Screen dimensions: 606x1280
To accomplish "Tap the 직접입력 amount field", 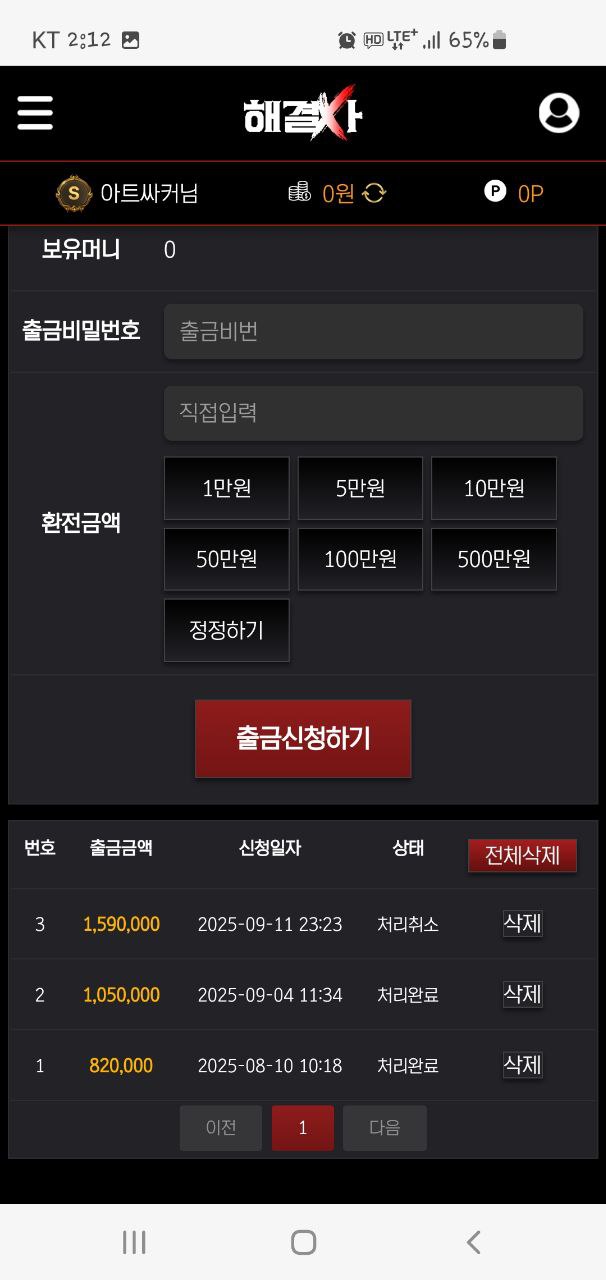I will tap(373, 413).
